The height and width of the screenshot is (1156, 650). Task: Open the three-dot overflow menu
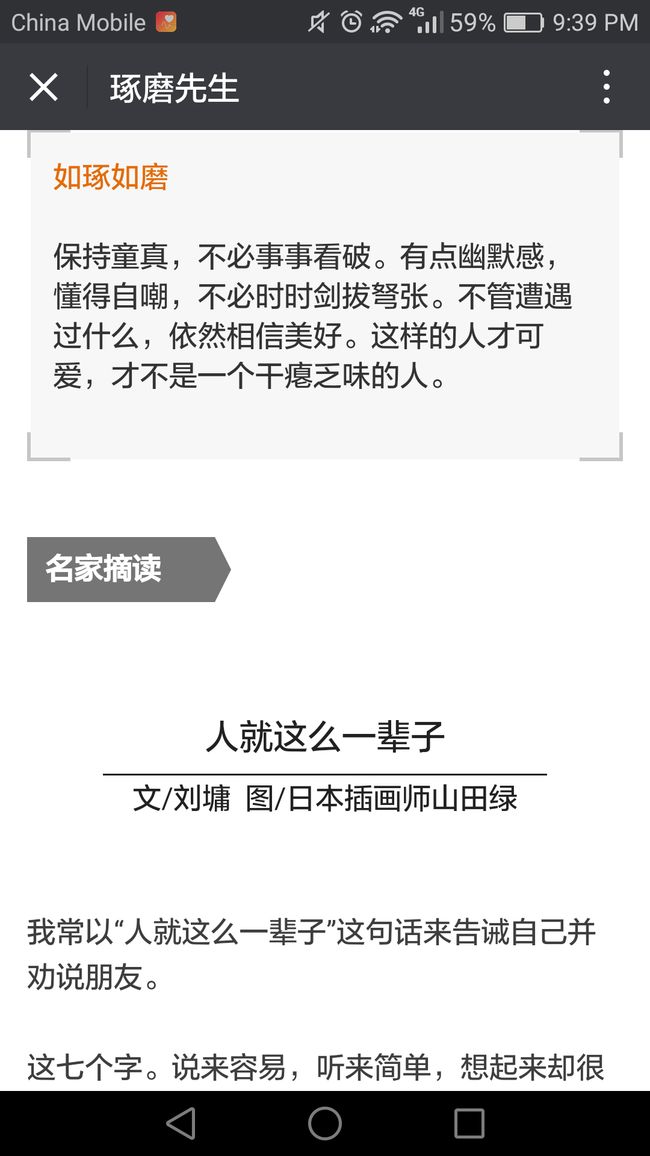[x=606, y=87]
